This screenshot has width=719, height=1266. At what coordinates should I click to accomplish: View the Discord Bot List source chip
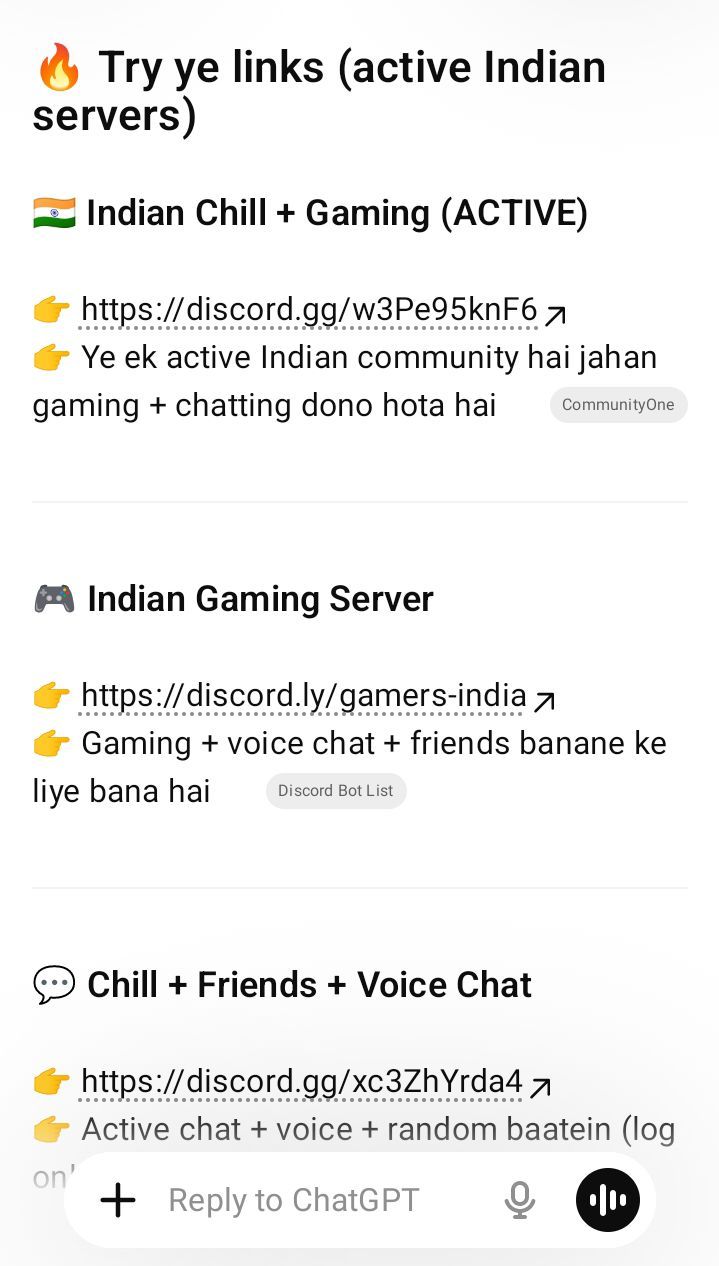336,791
